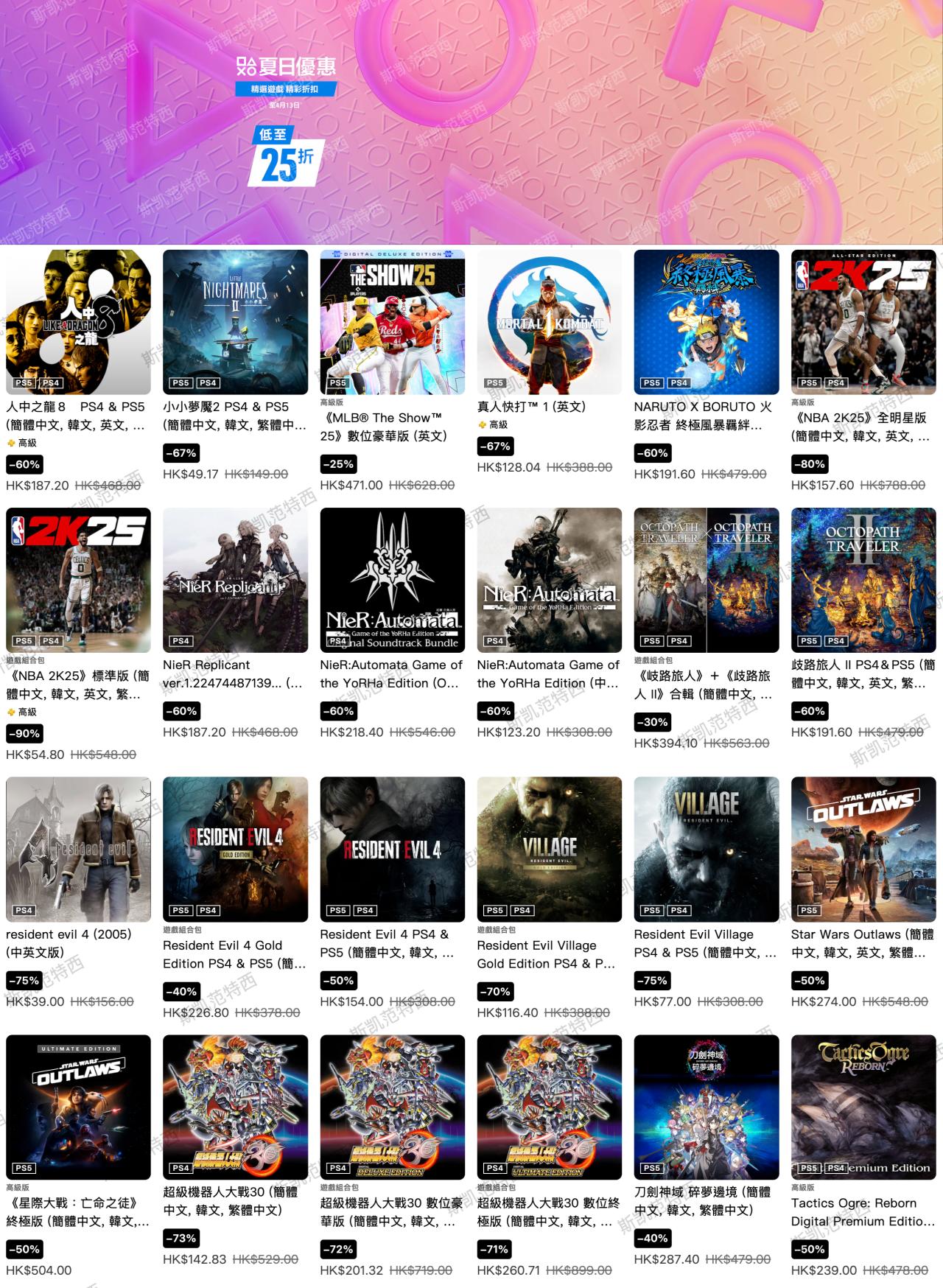This screenshot has height=1288, width=943.
Task: Open Tactics Ogre: Reborn Digital Premium Edition
Action: [863, 1107]
